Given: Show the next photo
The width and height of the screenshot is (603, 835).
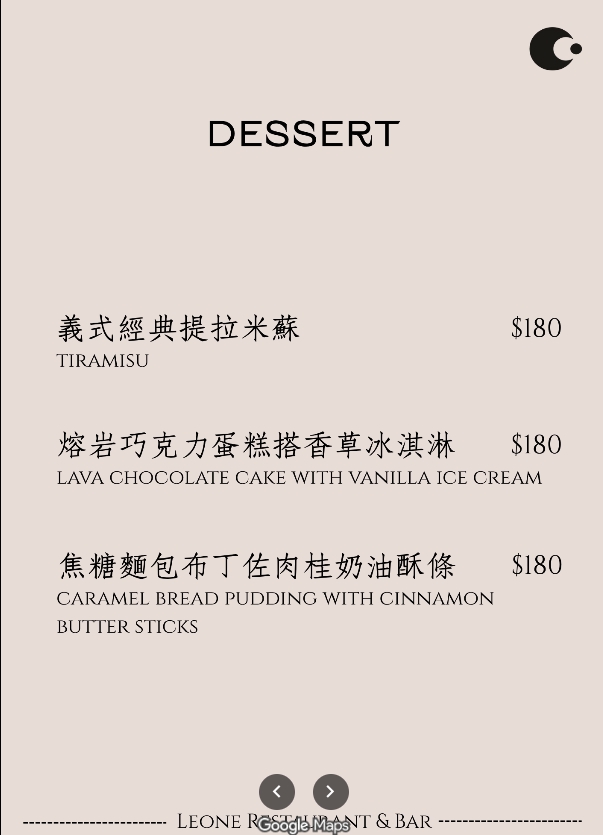Looking at the screenshot, I should tap(331, 792).
